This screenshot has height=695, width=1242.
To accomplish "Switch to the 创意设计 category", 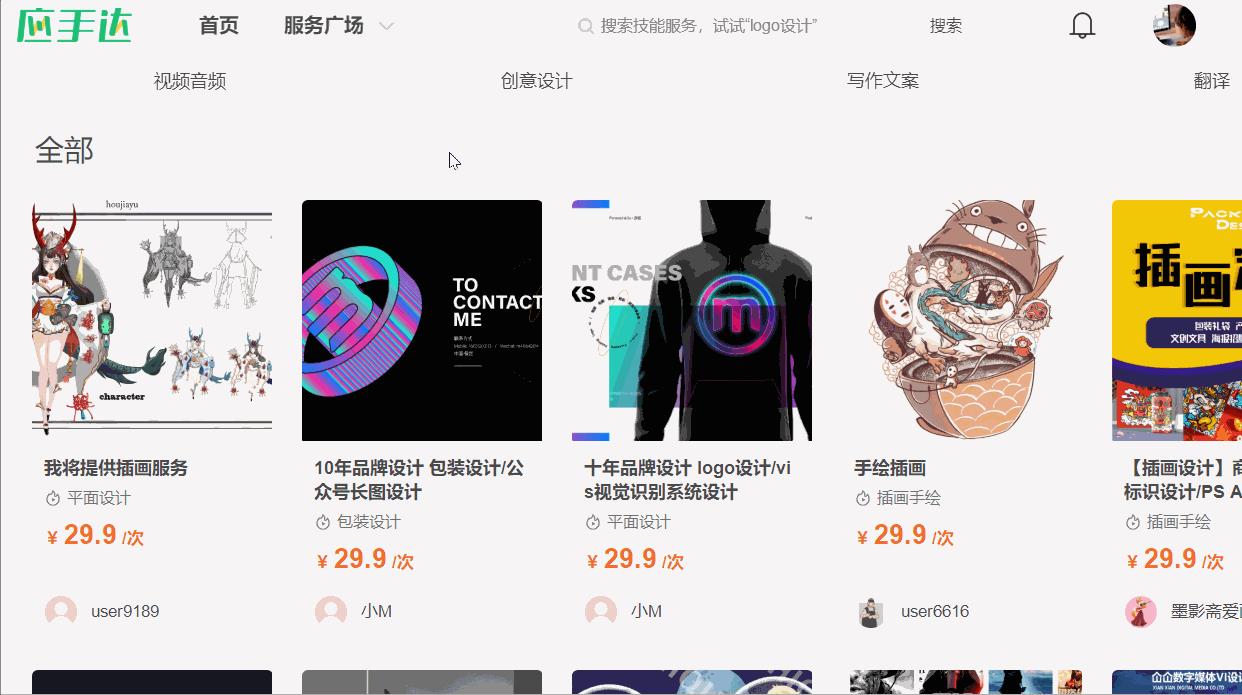I will [536, 81].
